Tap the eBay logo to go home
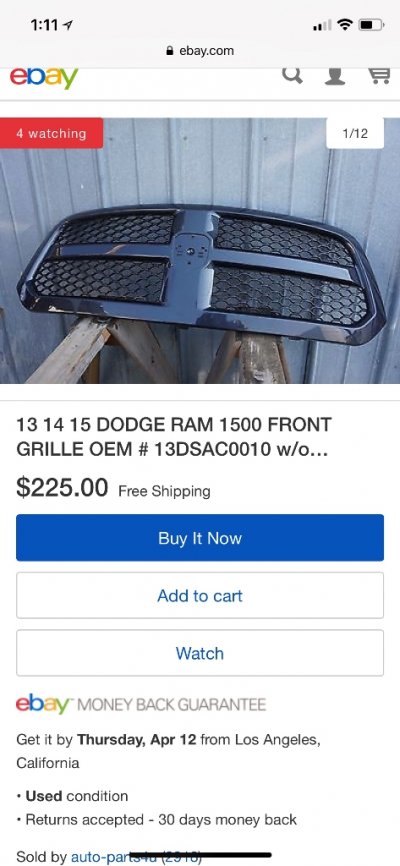Screen dimensions: 400x866 tap(44, 77)
